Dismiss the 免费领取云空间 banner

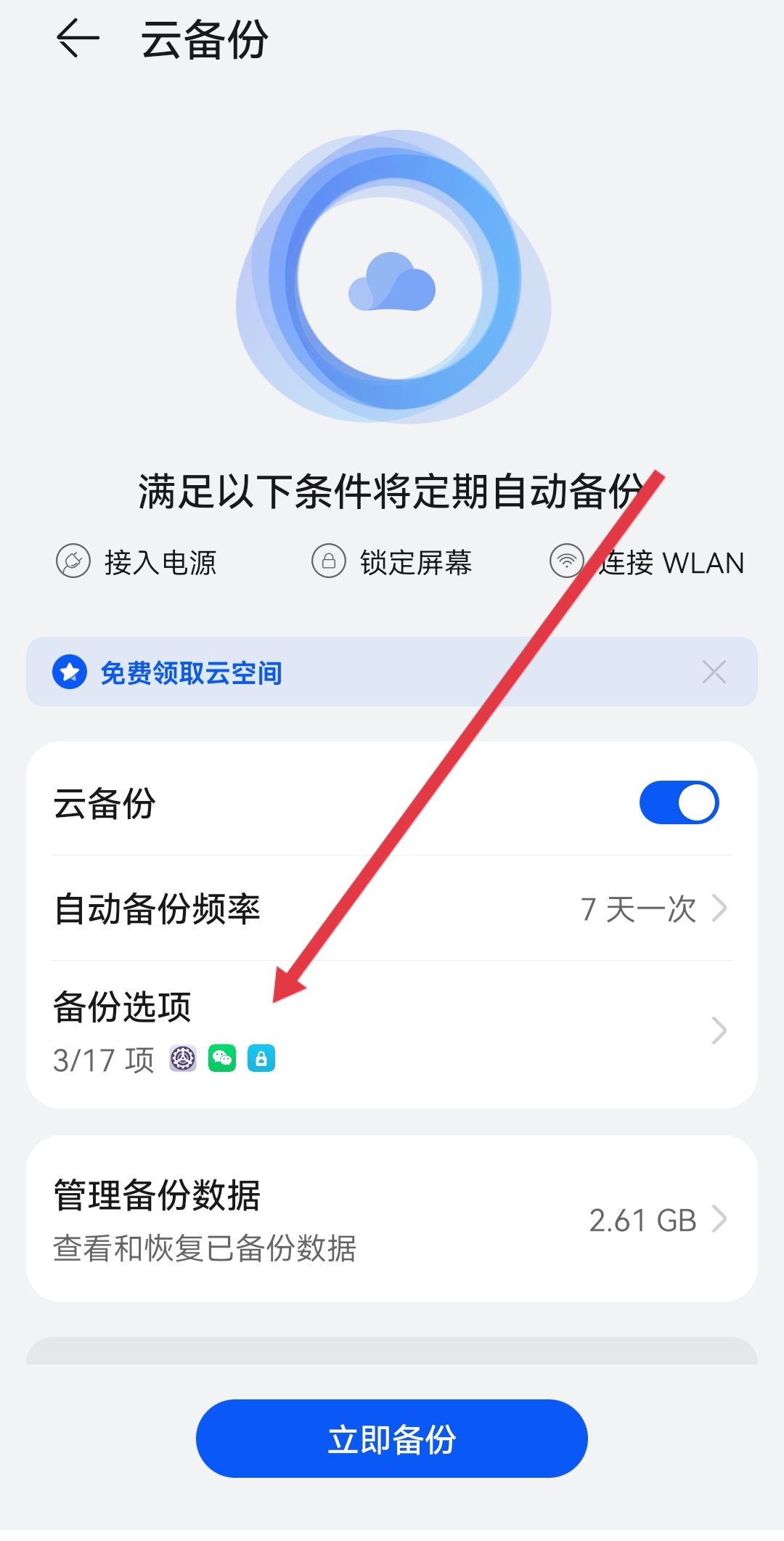714,672
